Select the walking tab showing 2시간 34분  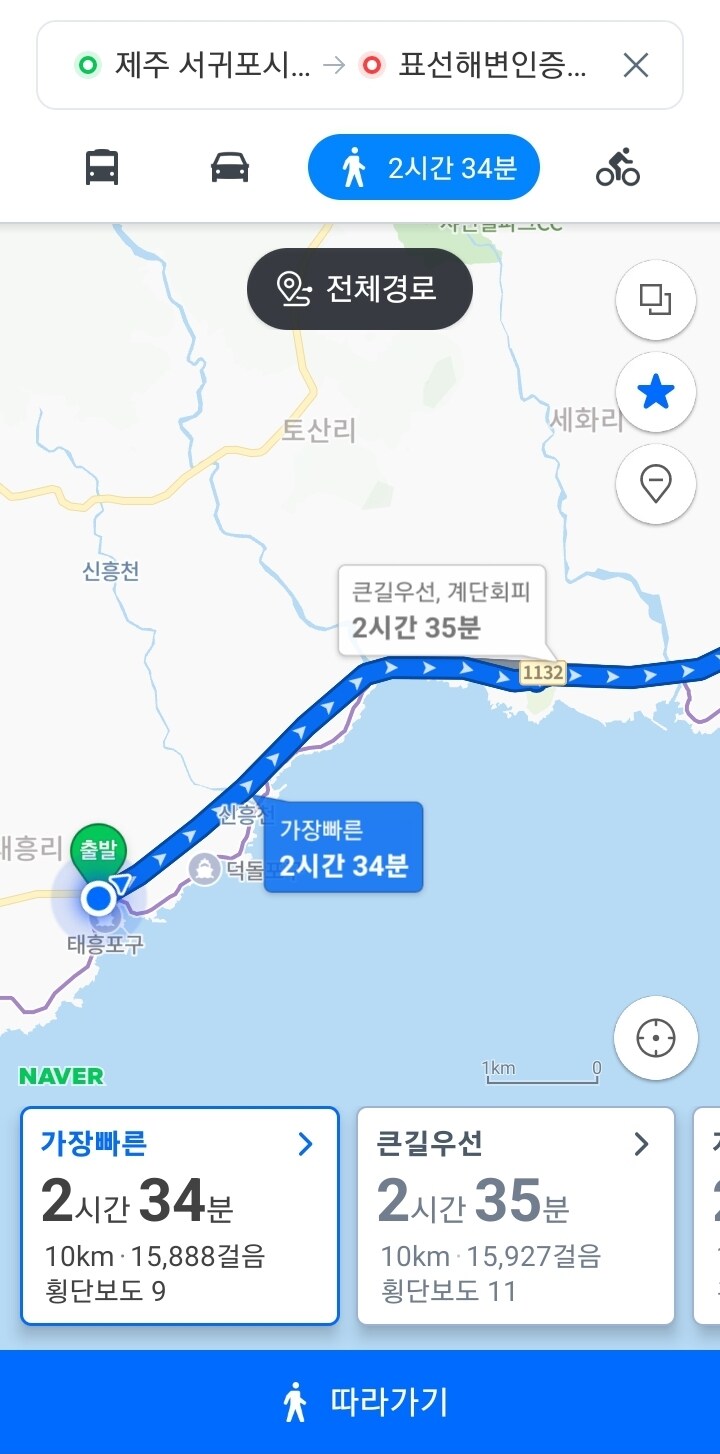pos(424,167)
